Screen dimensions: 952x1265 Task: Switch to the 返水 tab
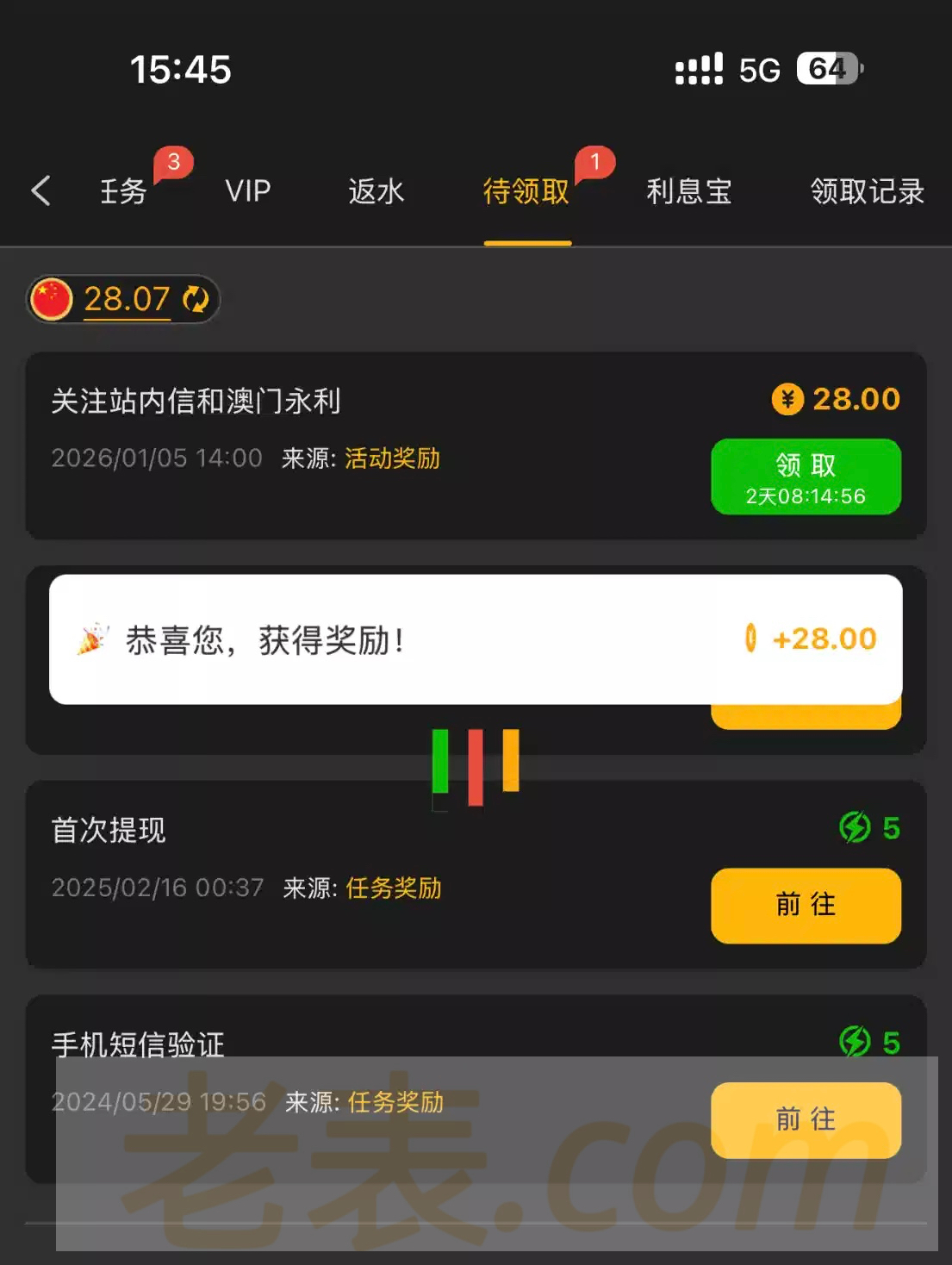[x=376, y=190]
